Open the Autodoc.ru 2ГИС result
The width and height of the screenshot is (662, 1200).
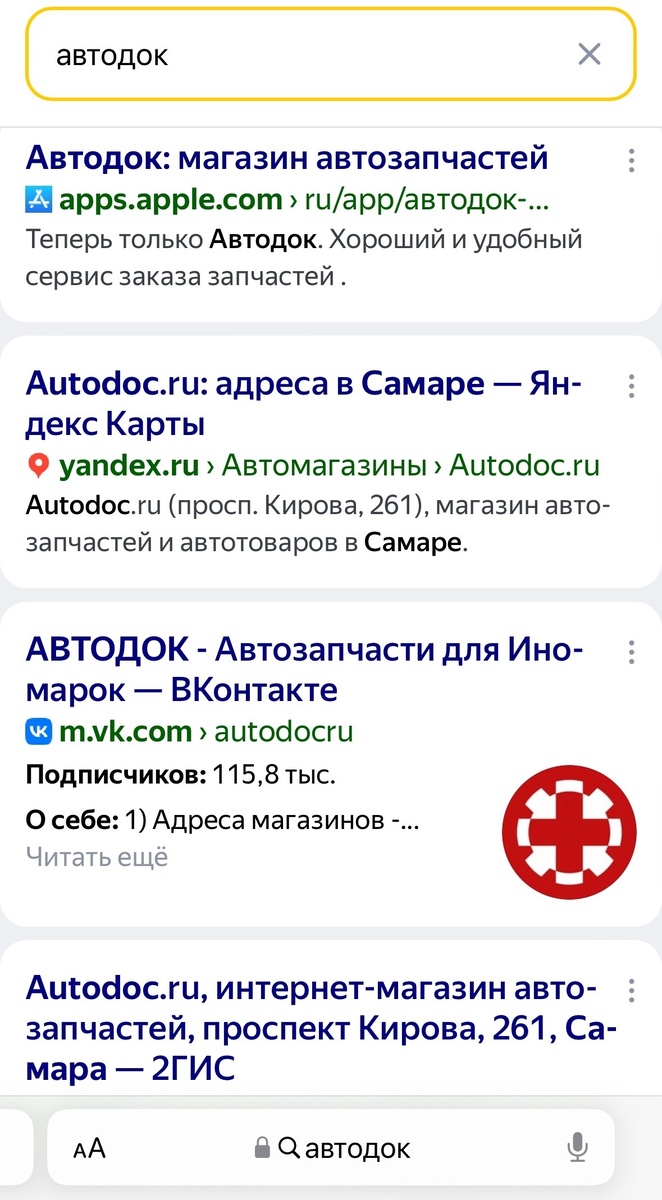click(x=320, y=1029)
